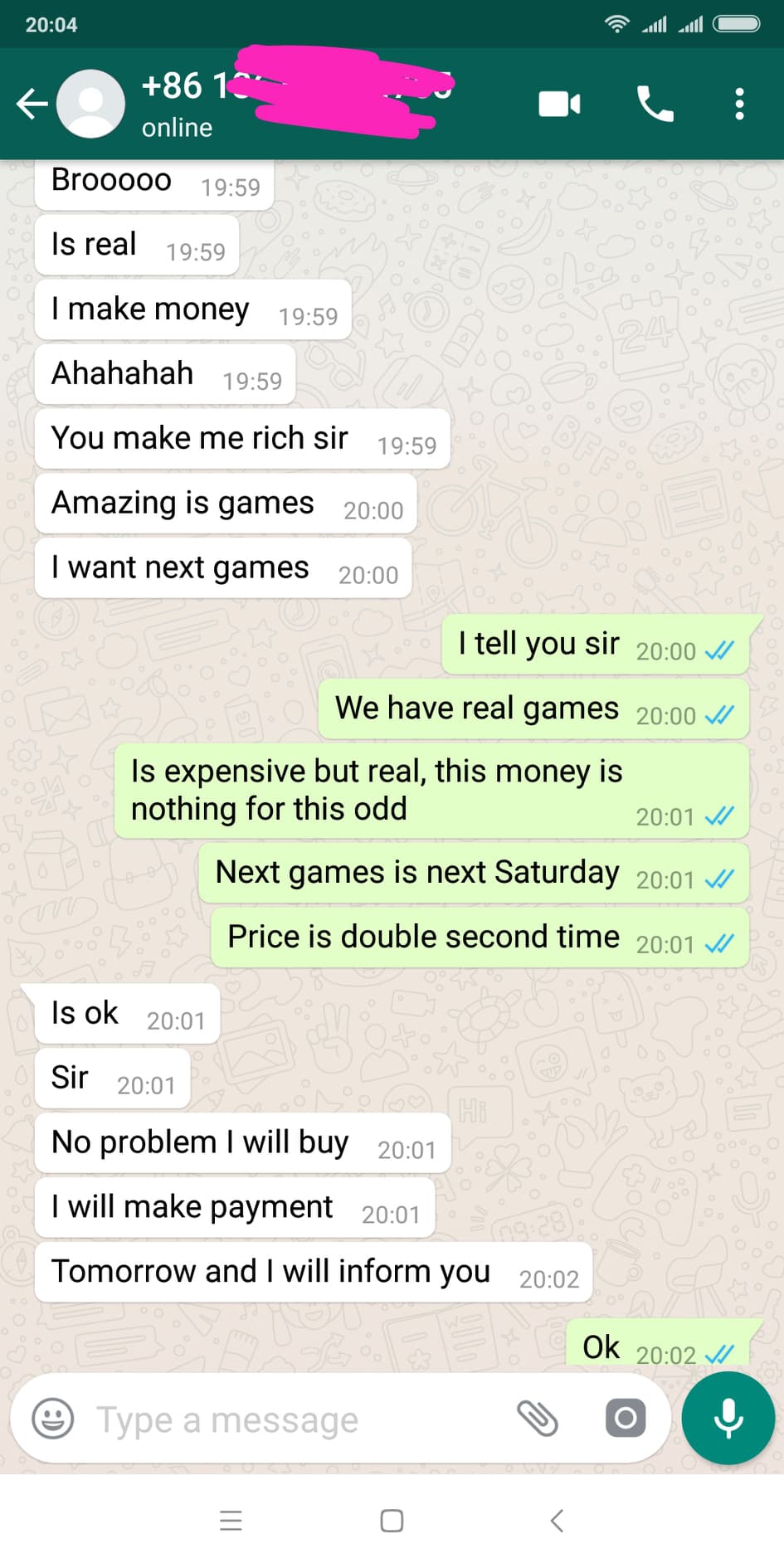This screenshot has width=784, height=1568.
Task: Attach a file with the paperclip
Action: [538, 1418]
